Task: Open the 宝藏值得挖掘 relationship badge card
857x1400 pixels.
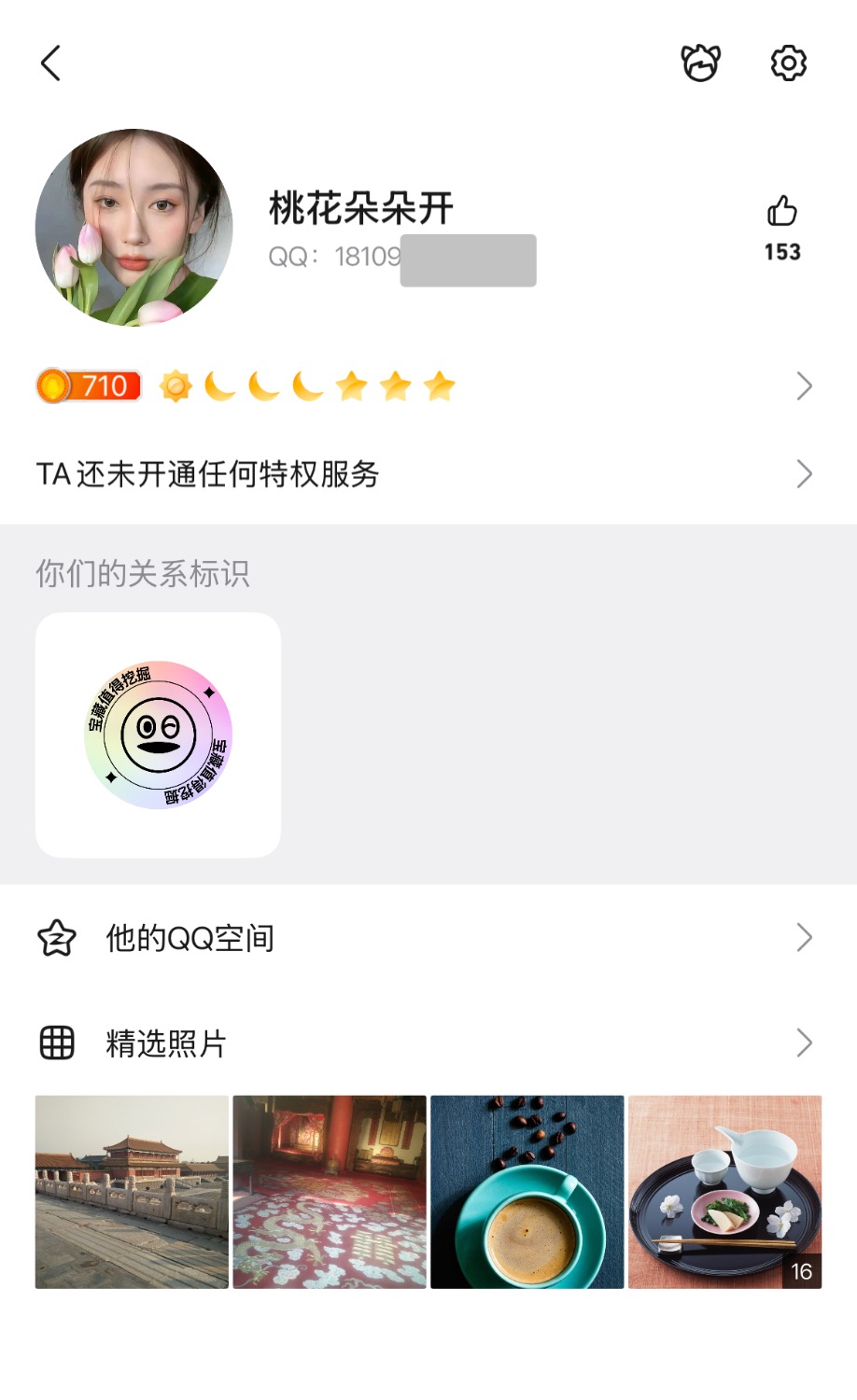Action: pyautogui.click(x=158, y=735)
